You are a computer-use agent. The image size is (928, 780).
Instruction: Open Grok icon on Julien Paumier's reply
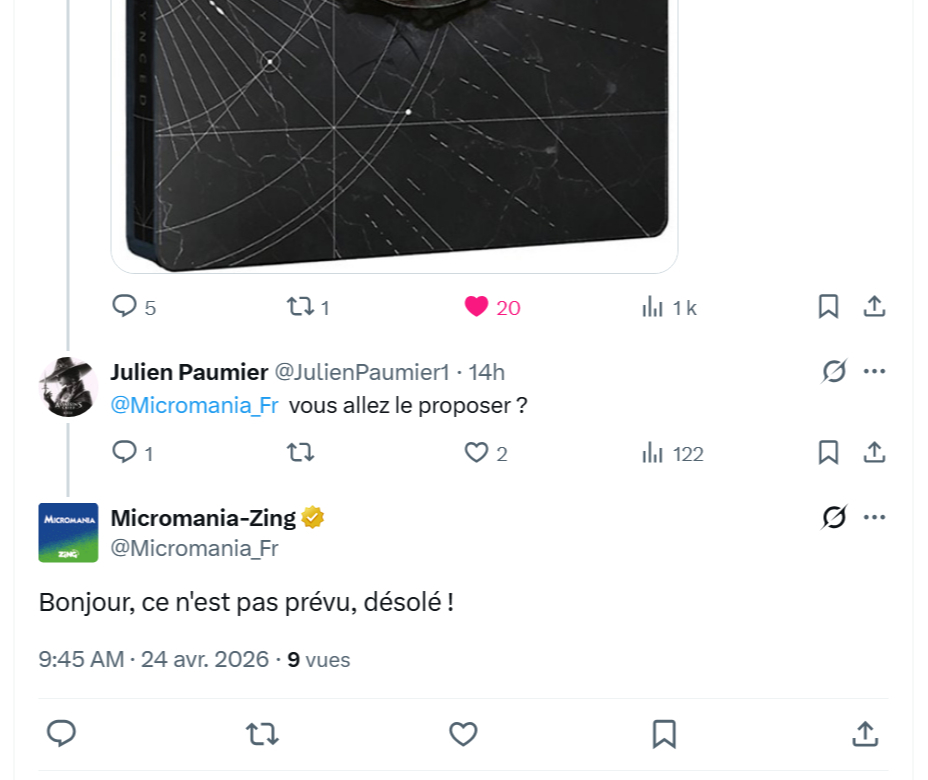pyautogui.click(x=833, y=372)
